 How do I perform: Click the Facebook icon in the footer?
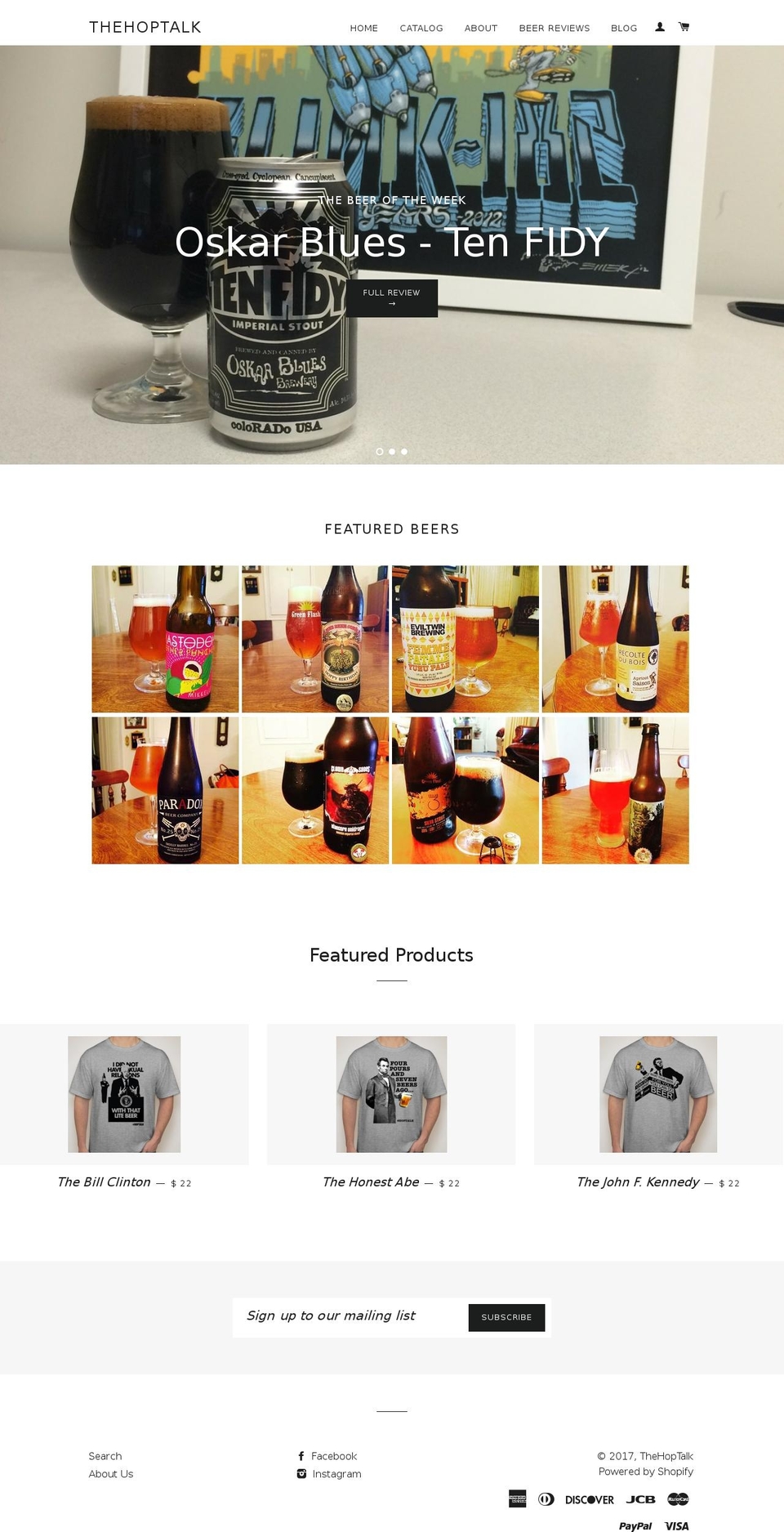point(301,1455)
